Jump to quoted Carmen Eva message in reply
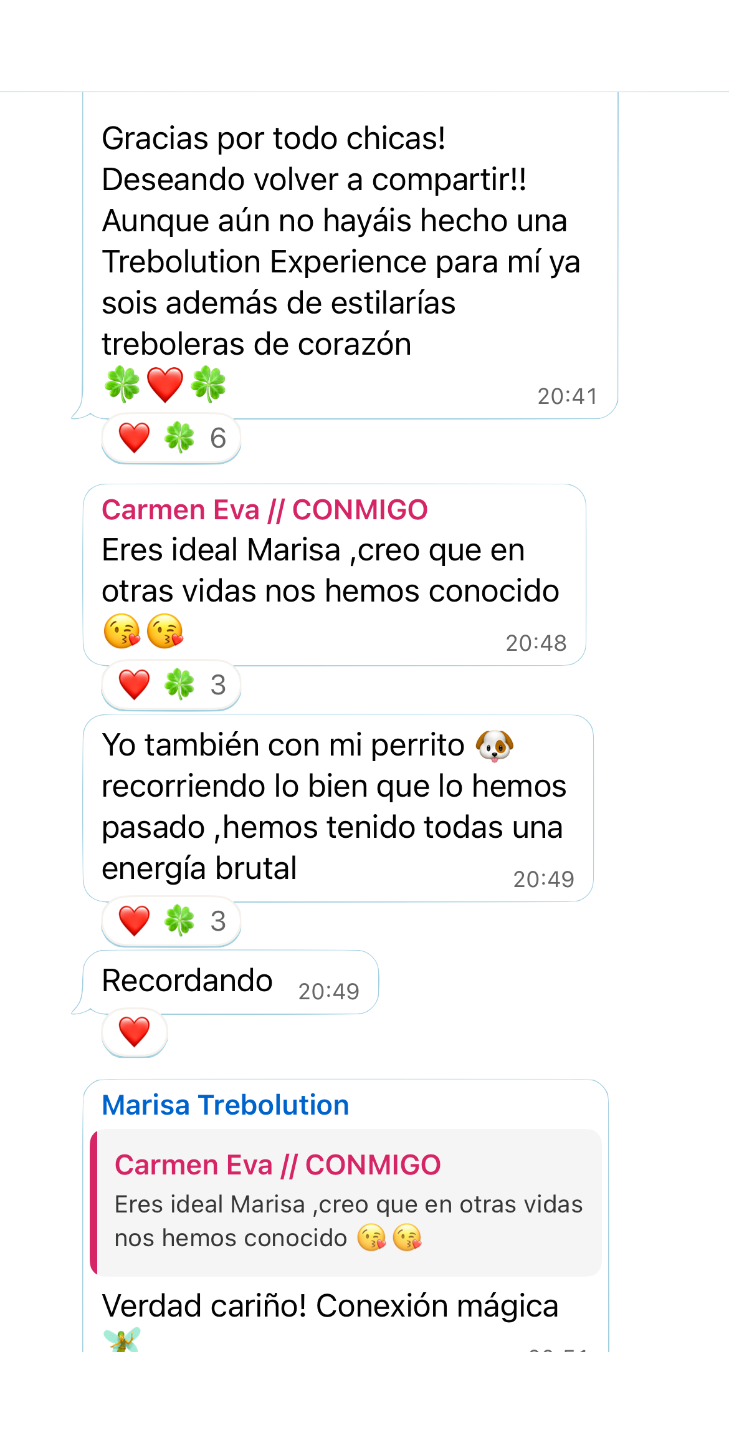This screenshot has width=729, height=1440. pyautogui.click(x=346, y=1203)
